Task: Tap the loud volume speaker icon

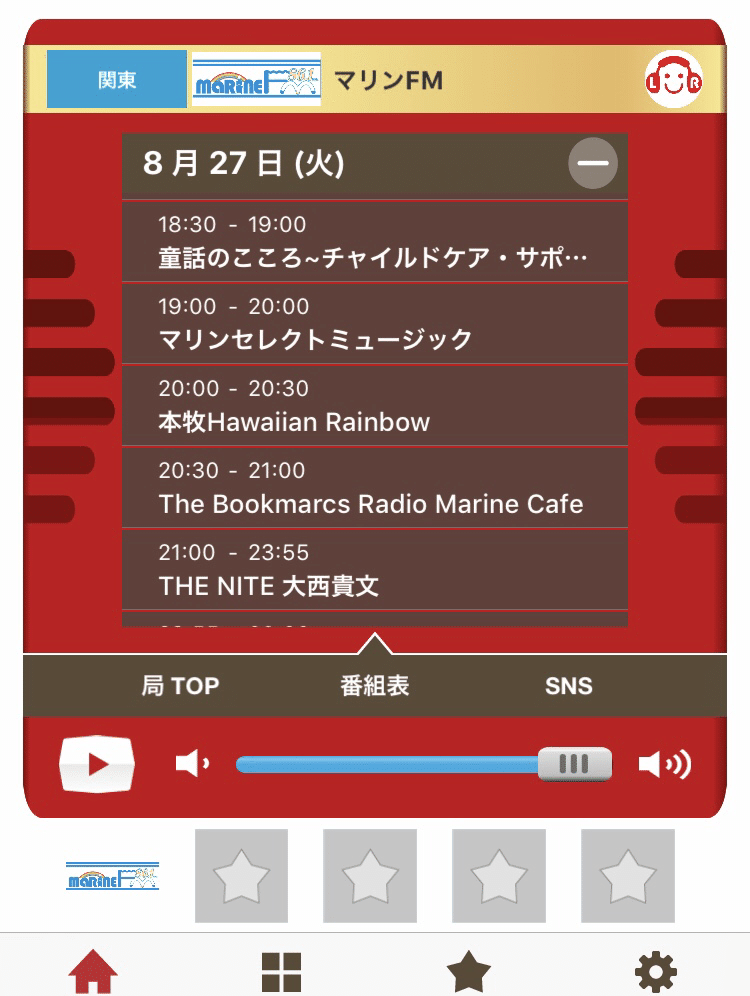Action: point(665,765)
